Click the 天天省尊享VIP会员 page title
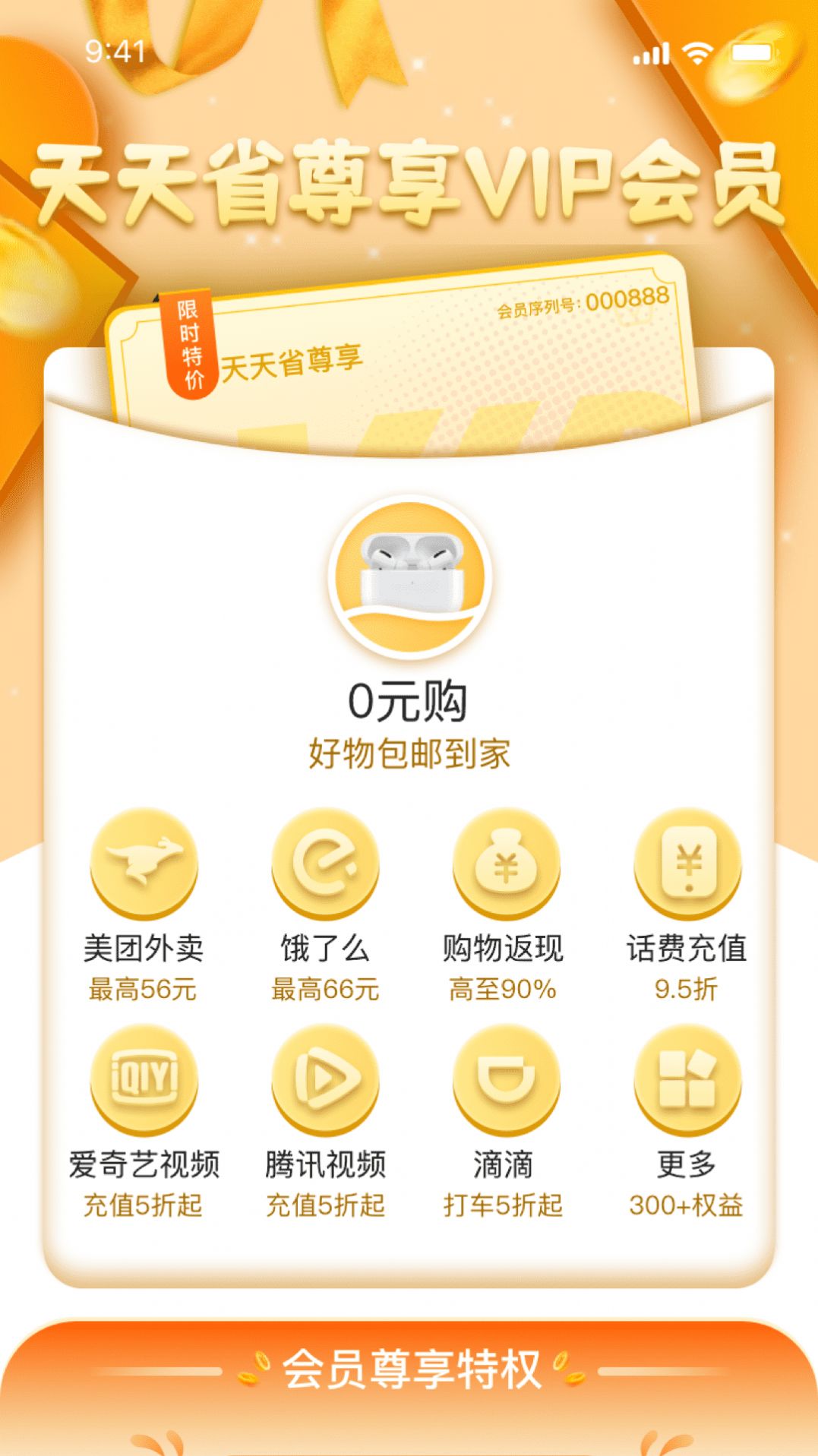Screen dimensions: 818x1456 click(409, 181)
